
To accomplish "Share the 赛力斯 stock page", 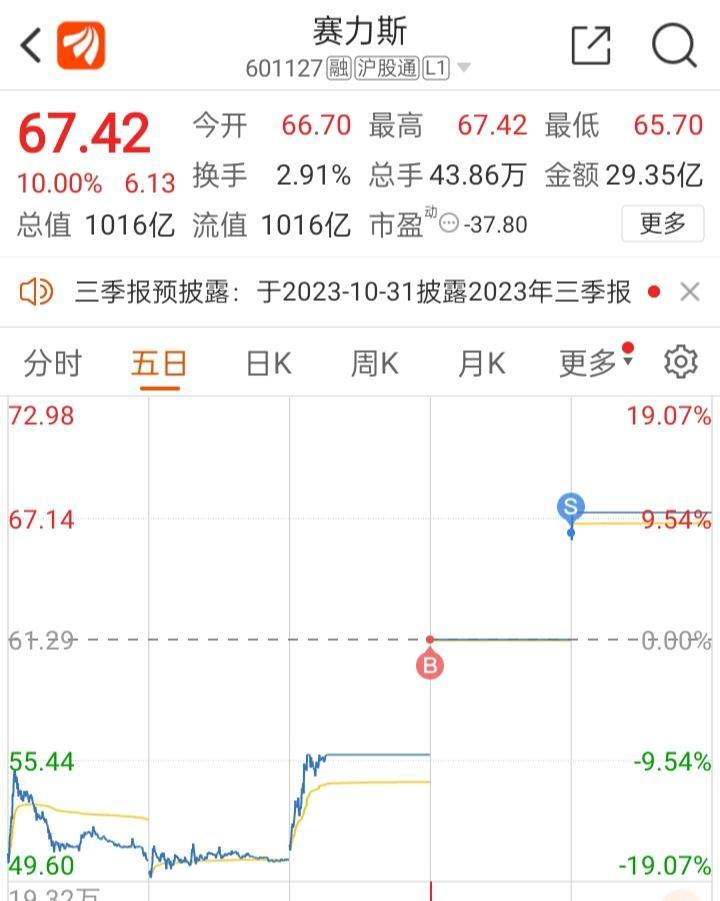I will pyautogui.click(x=591, y=45).
